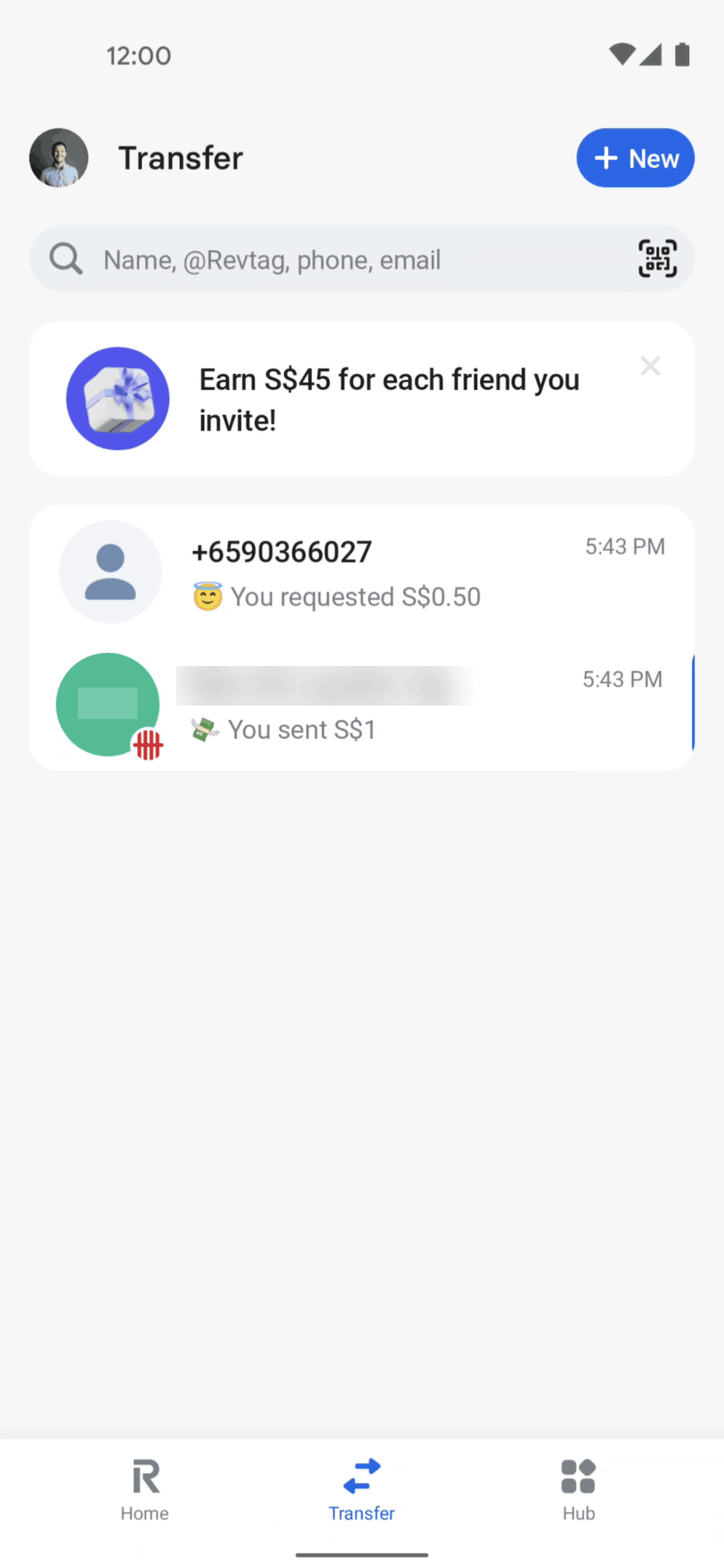Open the profile picture avatar
Screen dimensions: 724x1568
pos(59,158)
